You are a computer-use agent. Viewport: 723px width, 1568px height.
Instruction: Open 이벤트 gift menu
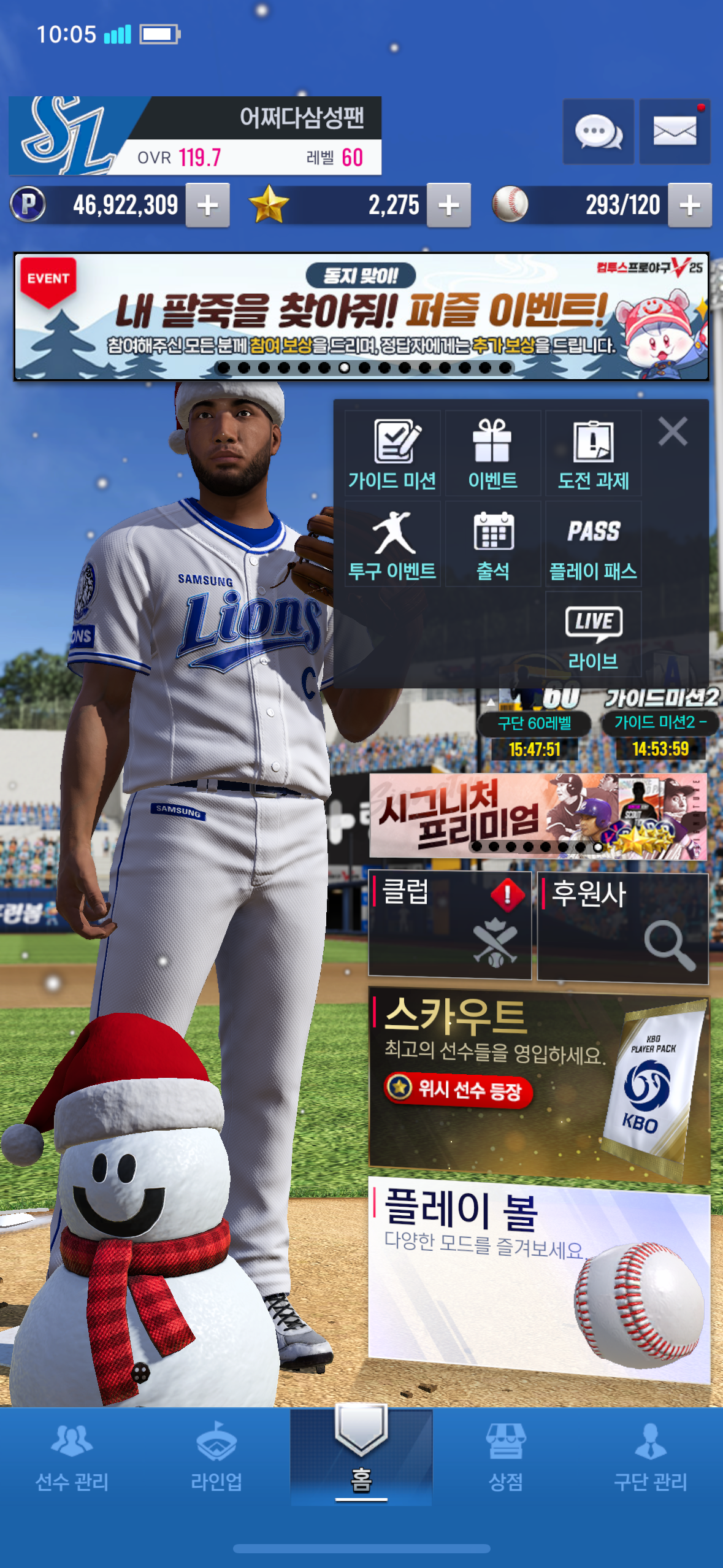click(492, 453)
